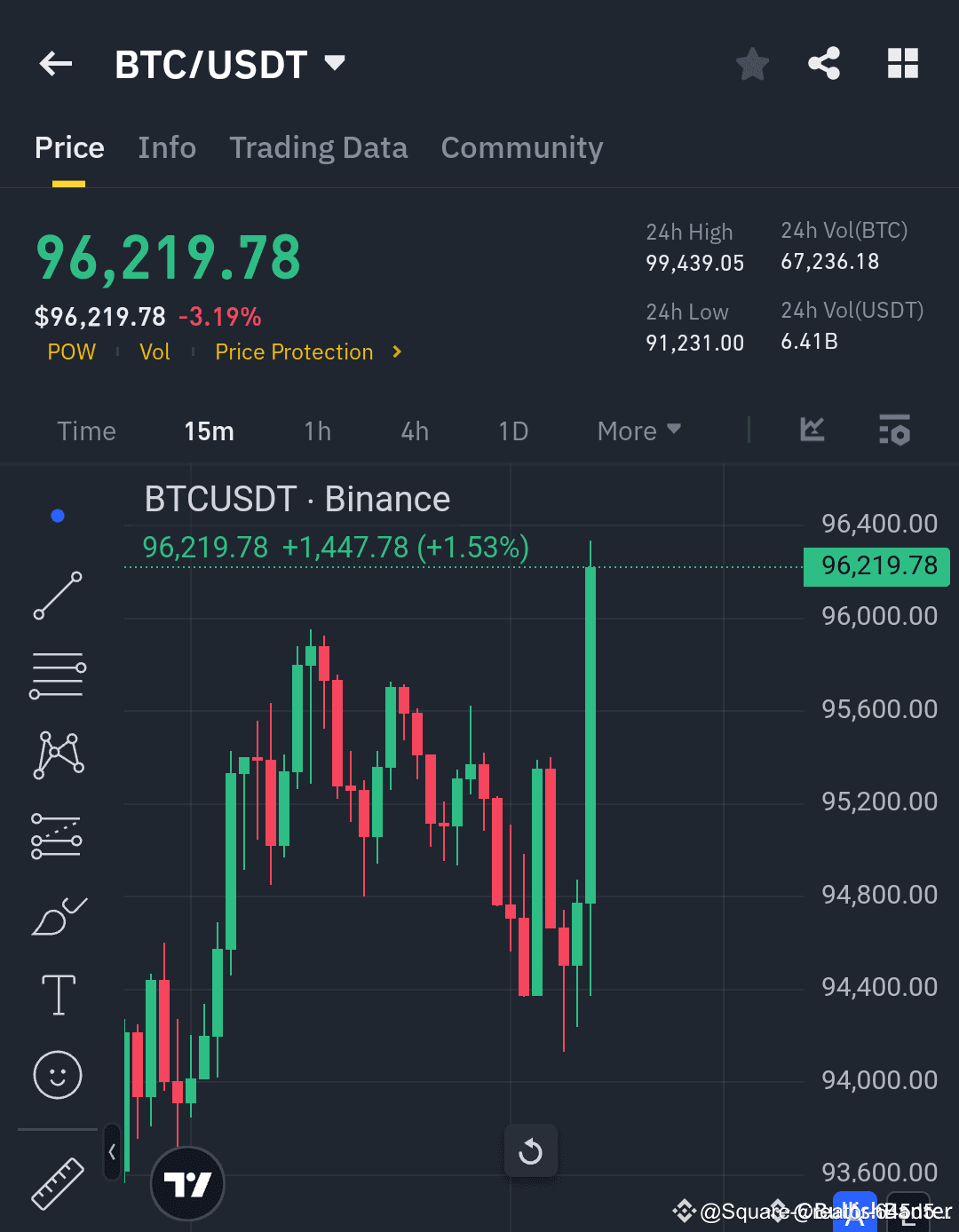Toggle the POW chart overlay
Viewport: 959px width, 1232px height.
[x=71, y=351]
